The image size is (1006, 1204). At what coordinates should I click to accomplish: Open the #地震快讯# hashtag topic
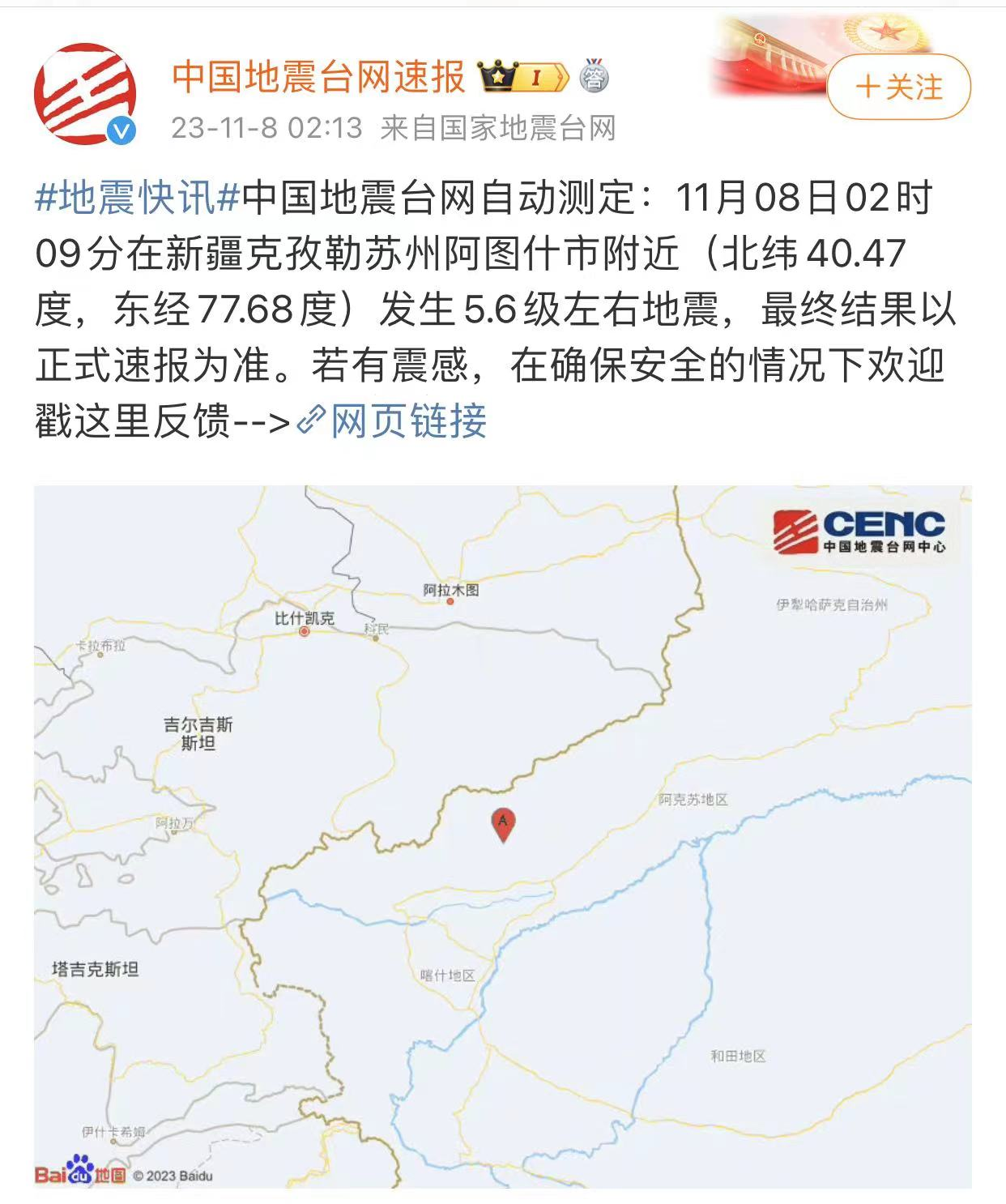137,198
